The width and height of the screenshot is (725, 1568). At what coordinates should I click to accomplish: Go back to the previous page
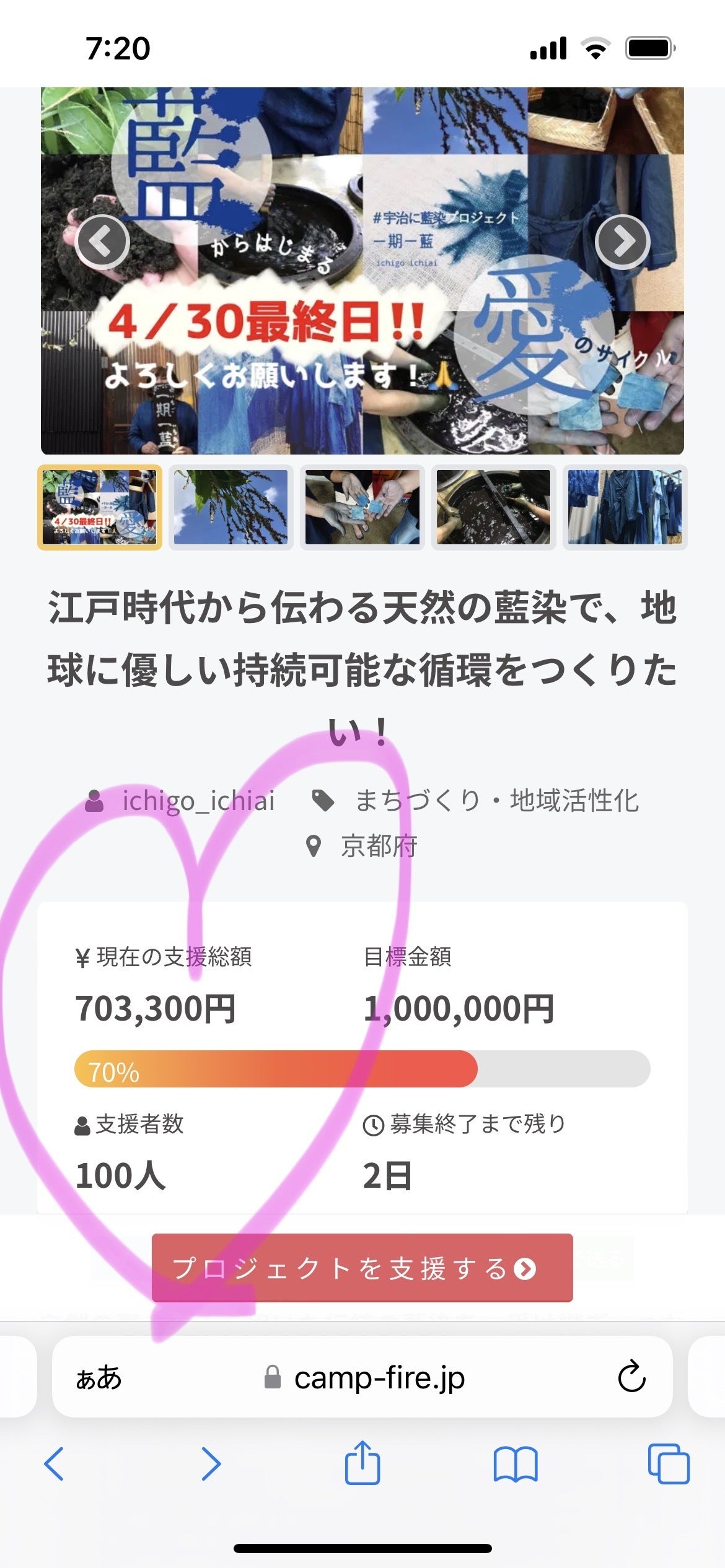pyautogui.click(x=54, y=1464)
